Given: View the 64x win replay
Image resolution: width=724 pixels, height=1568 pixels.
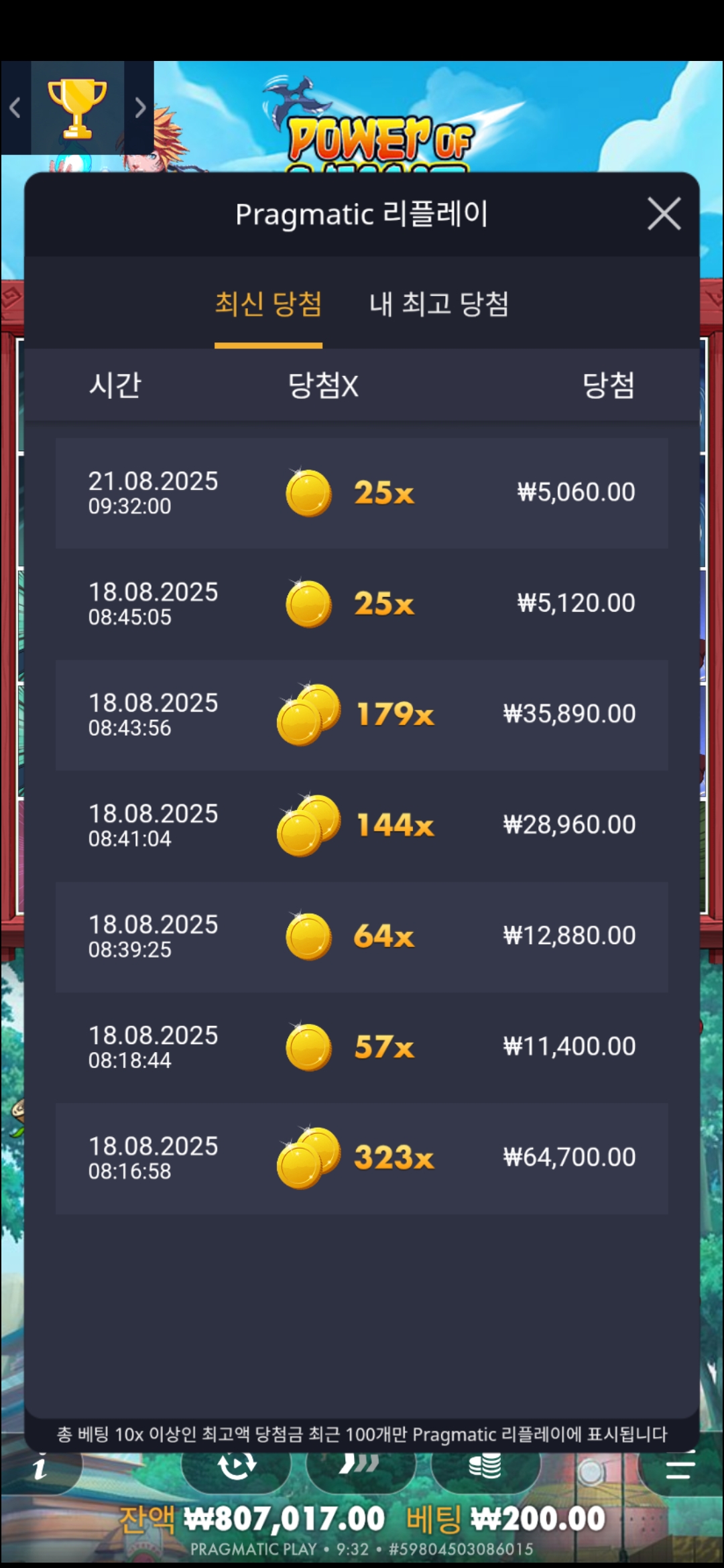Looking at the screenshot, I should pyautogui.click(x=362, y=936).
